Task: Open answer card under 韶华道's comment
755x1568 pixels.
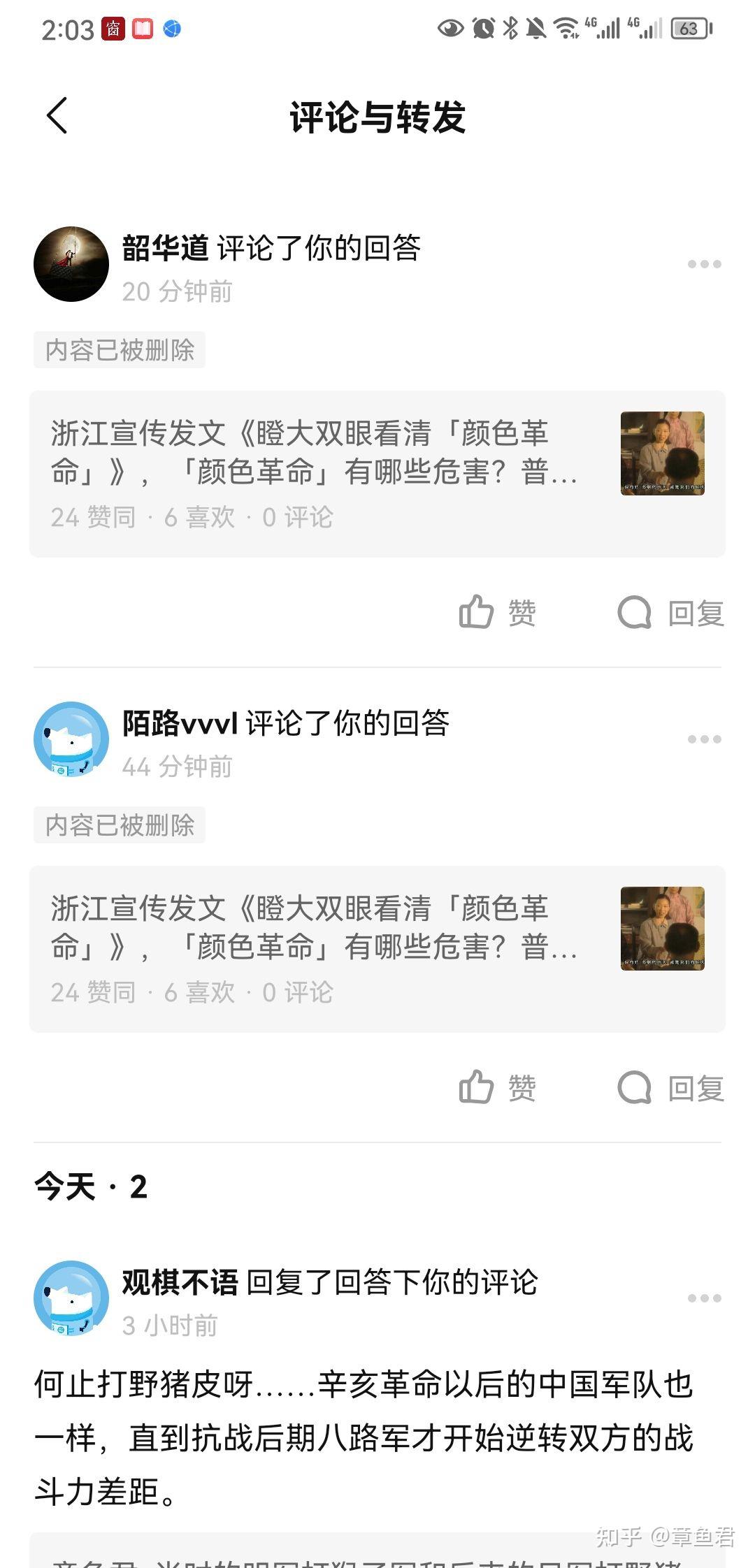Action: coord(377,474)
